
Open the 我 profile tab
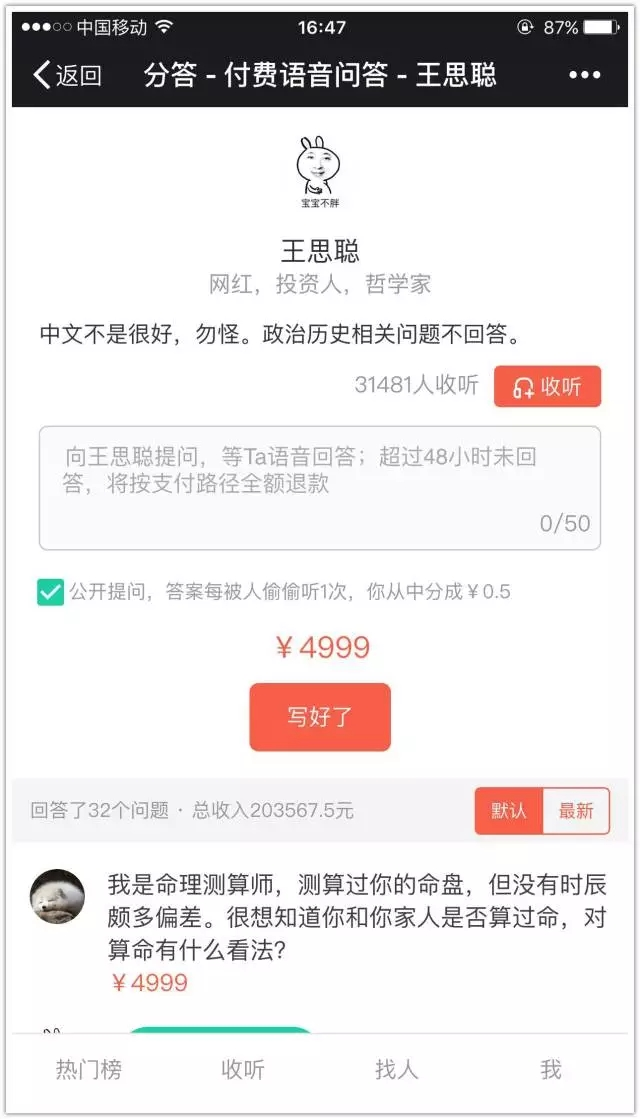[551, 1070]
